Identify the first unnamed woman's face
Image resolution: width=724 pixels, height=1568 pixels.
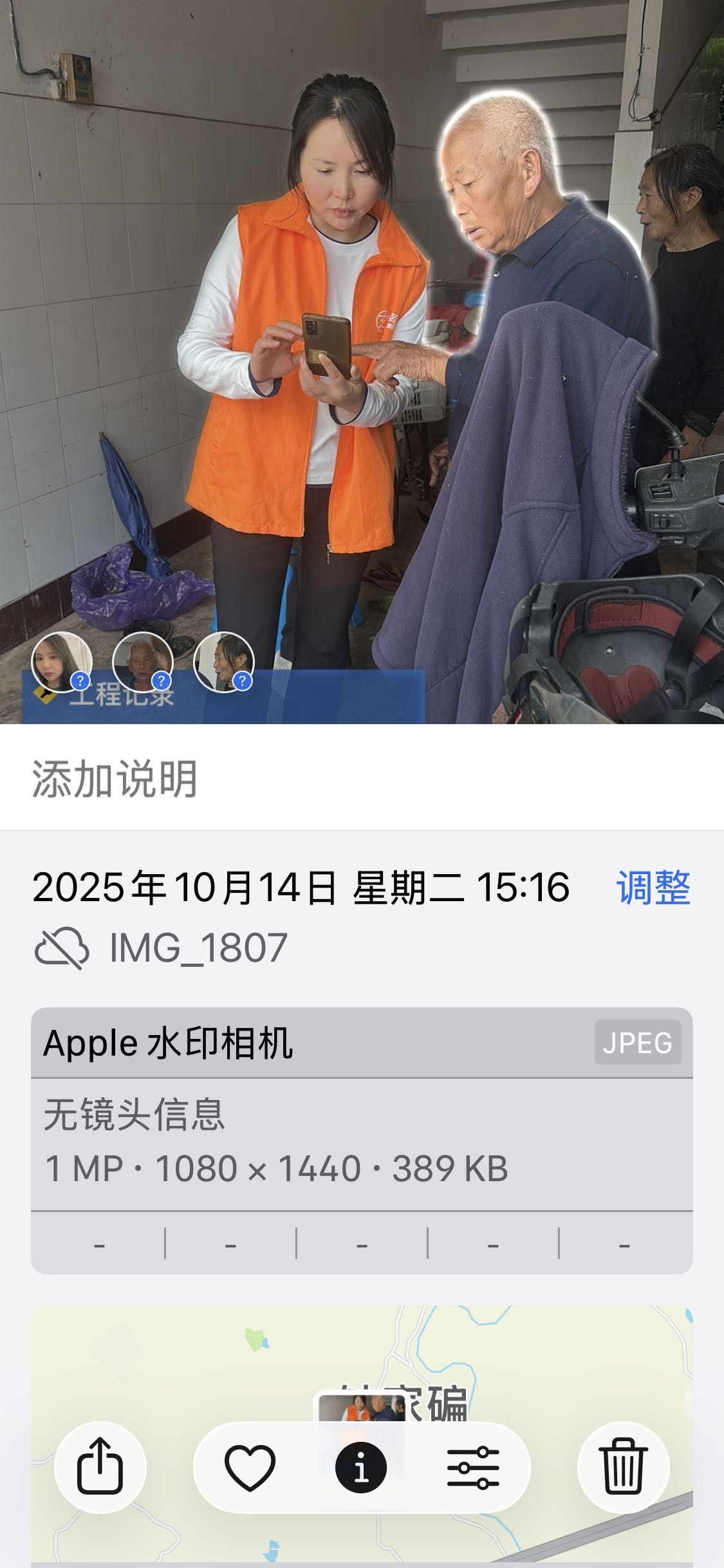(62, 662)
